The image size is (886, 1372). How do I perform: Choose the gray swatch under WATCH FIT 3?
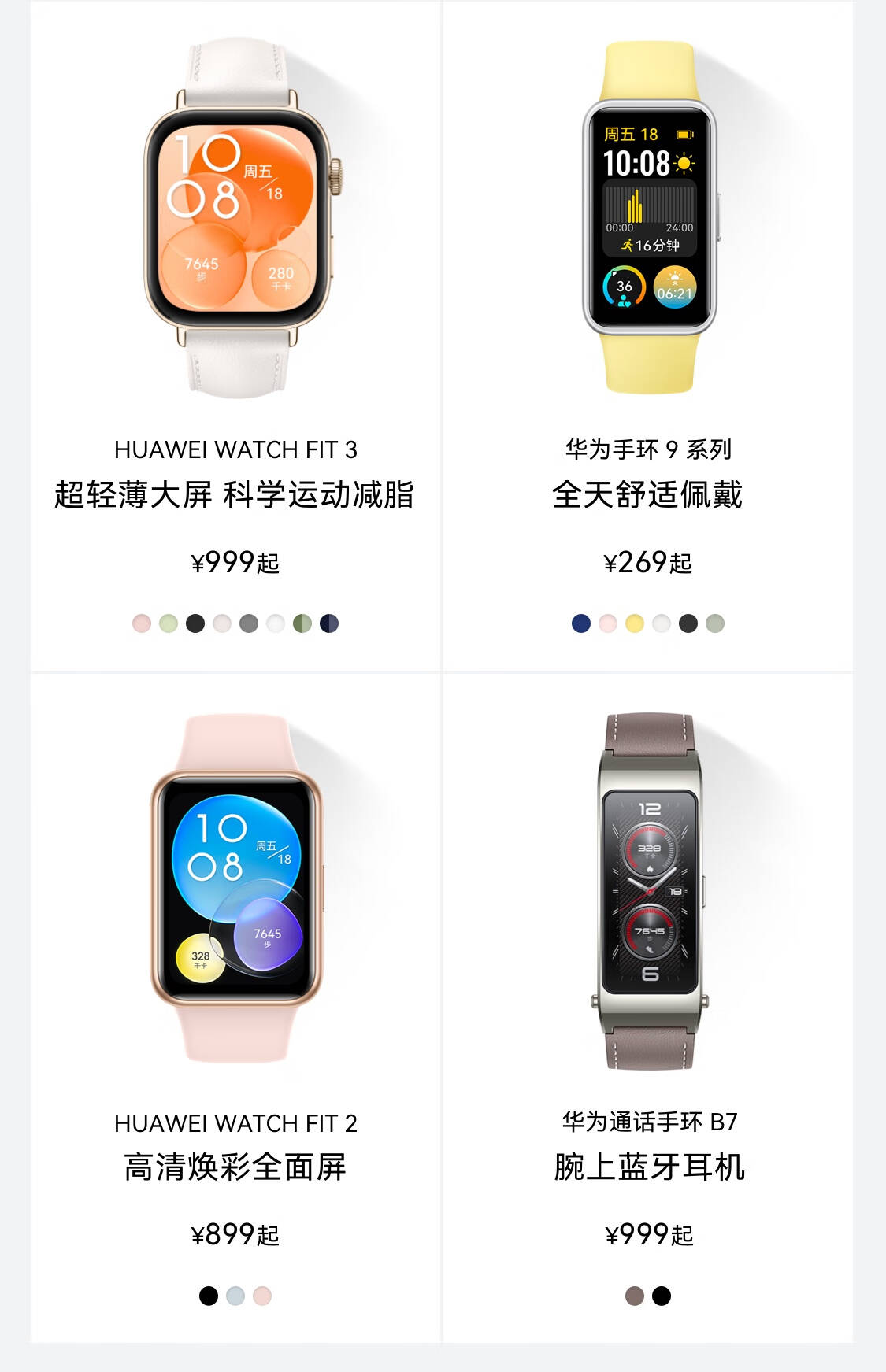[249, 623]
